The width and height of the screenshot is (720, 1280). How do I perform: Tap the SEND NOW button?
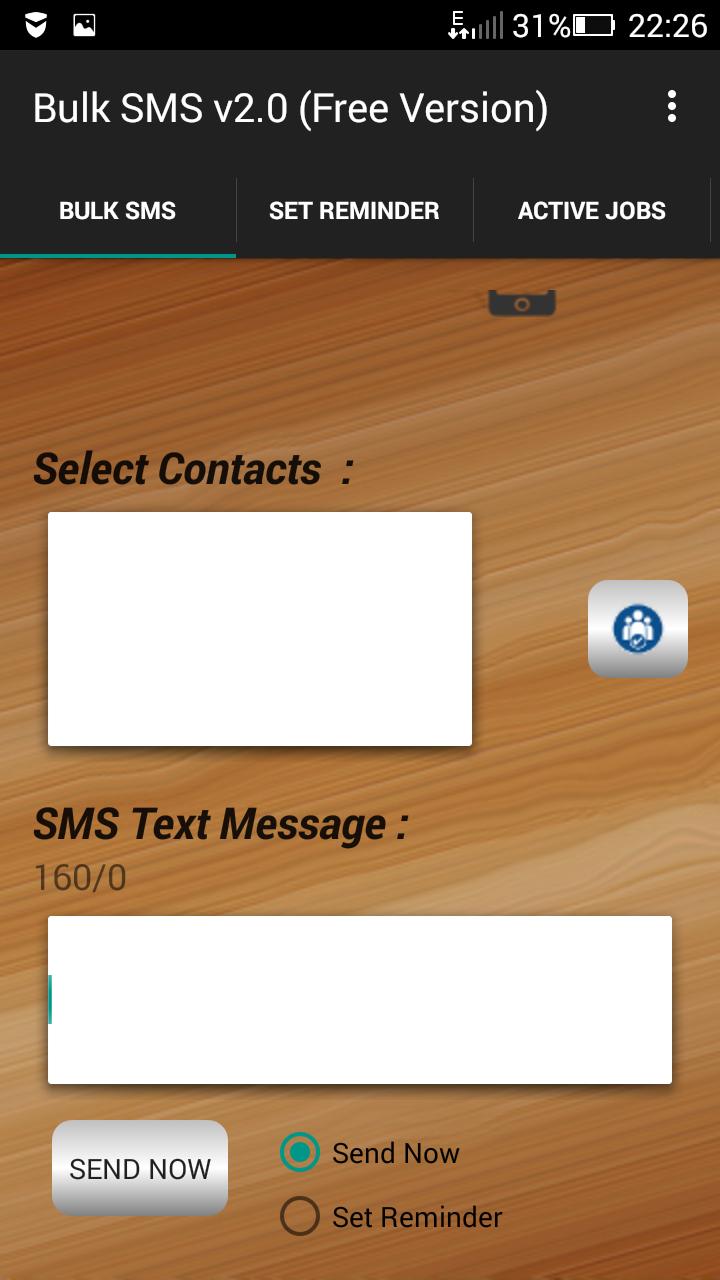coord(140,1168)
